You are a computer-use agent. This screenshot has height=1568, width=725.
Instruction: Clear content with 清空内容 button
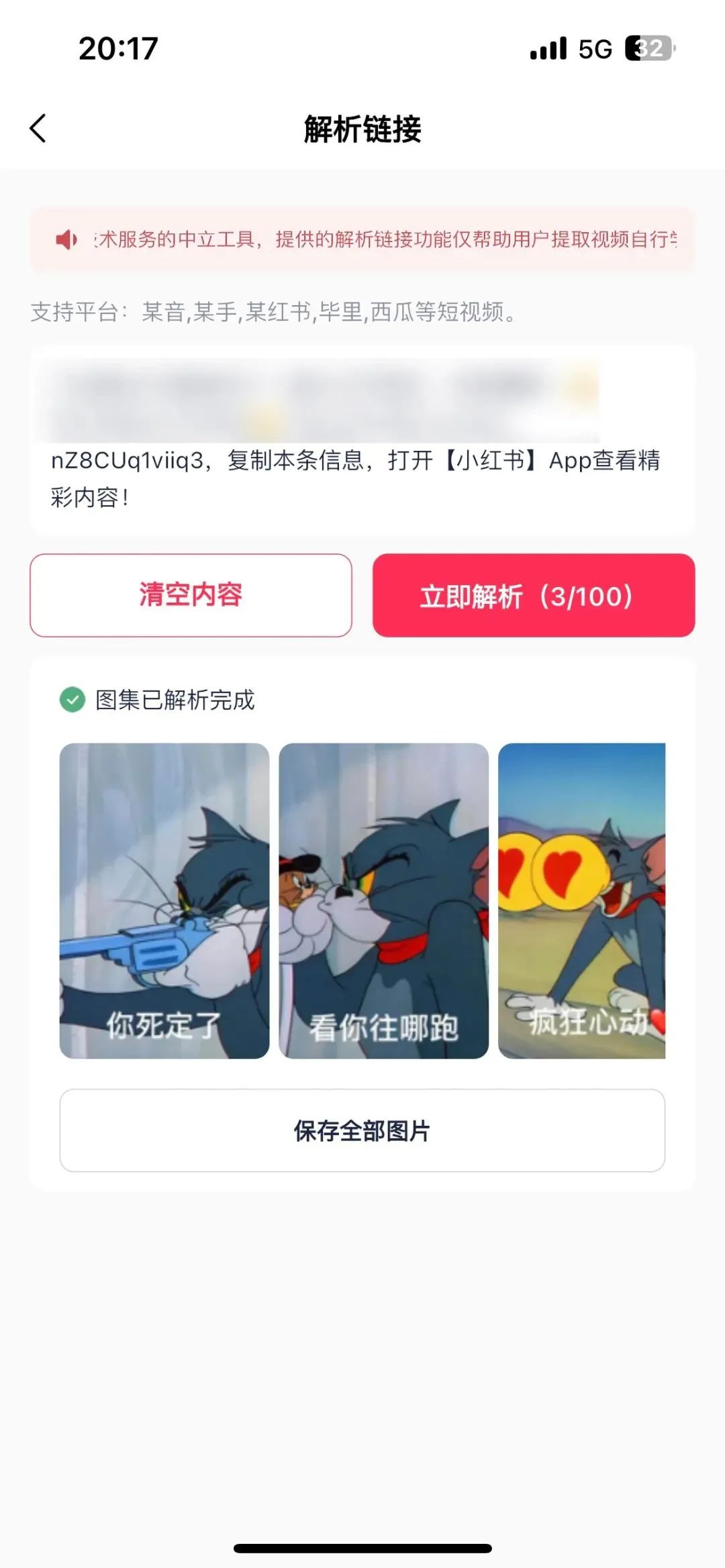point(191,595)
